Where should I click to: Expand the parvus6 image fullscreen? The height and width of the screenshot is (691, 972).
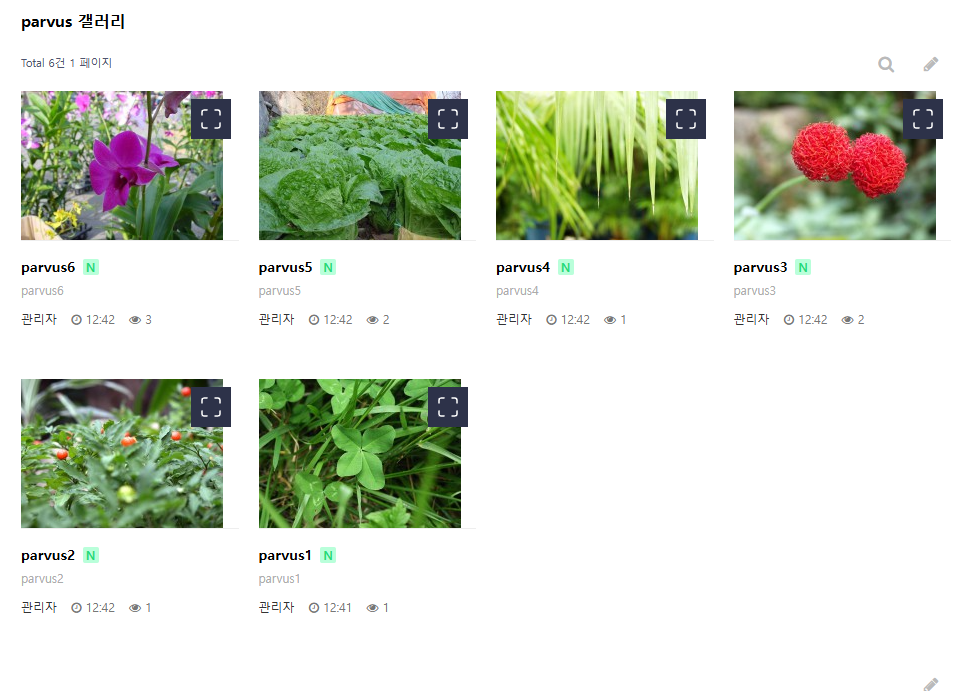(211, 119)
